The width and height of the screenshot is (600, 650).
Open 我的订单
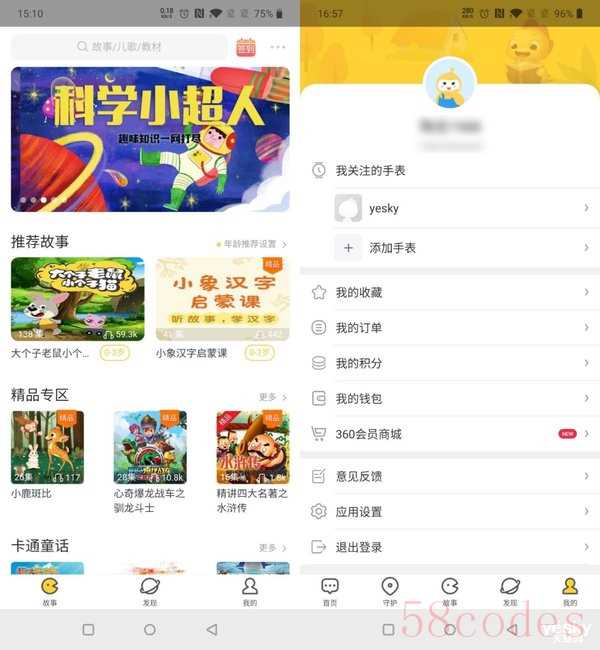tap(450, 327)
